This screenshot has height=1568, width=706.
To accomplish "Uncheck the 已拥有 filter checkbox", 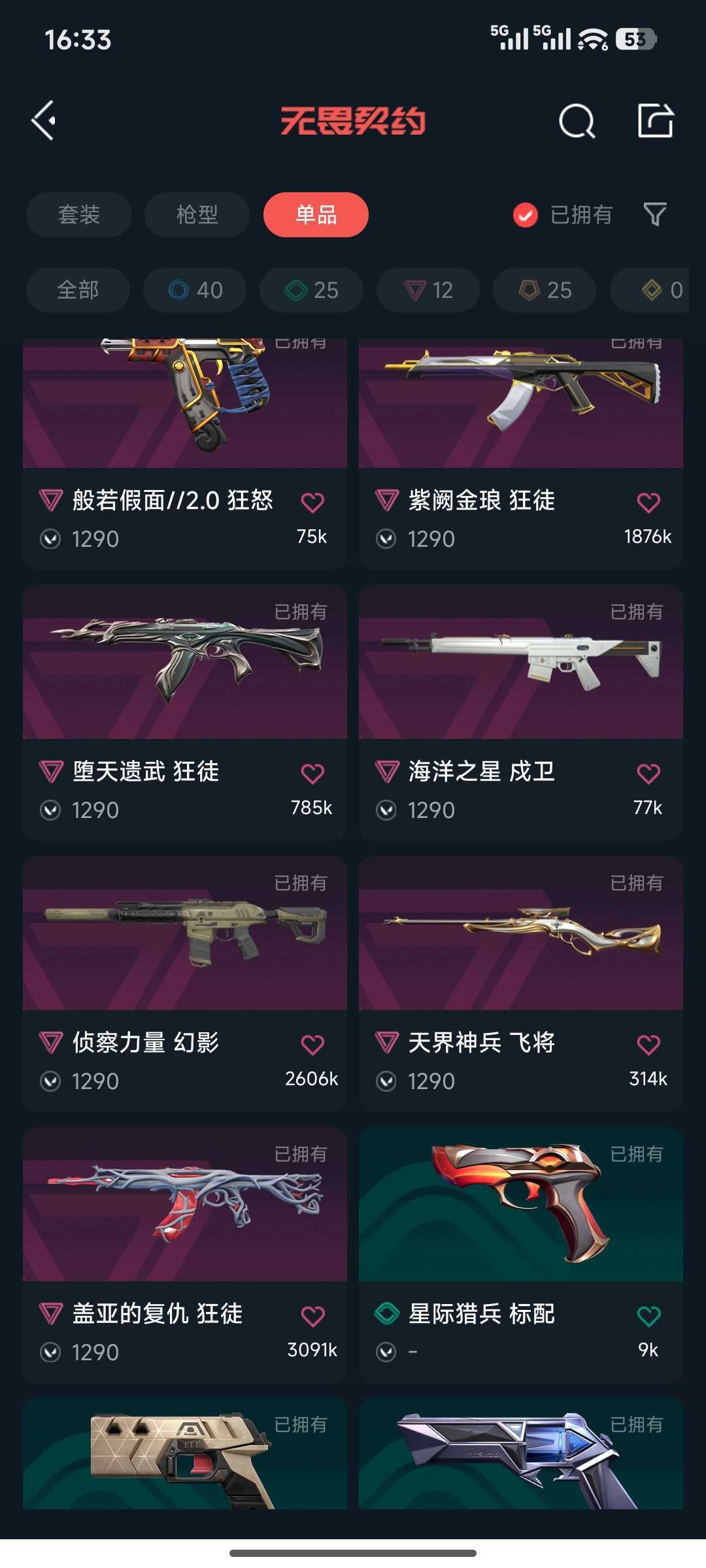I will [x=526, y=214].
